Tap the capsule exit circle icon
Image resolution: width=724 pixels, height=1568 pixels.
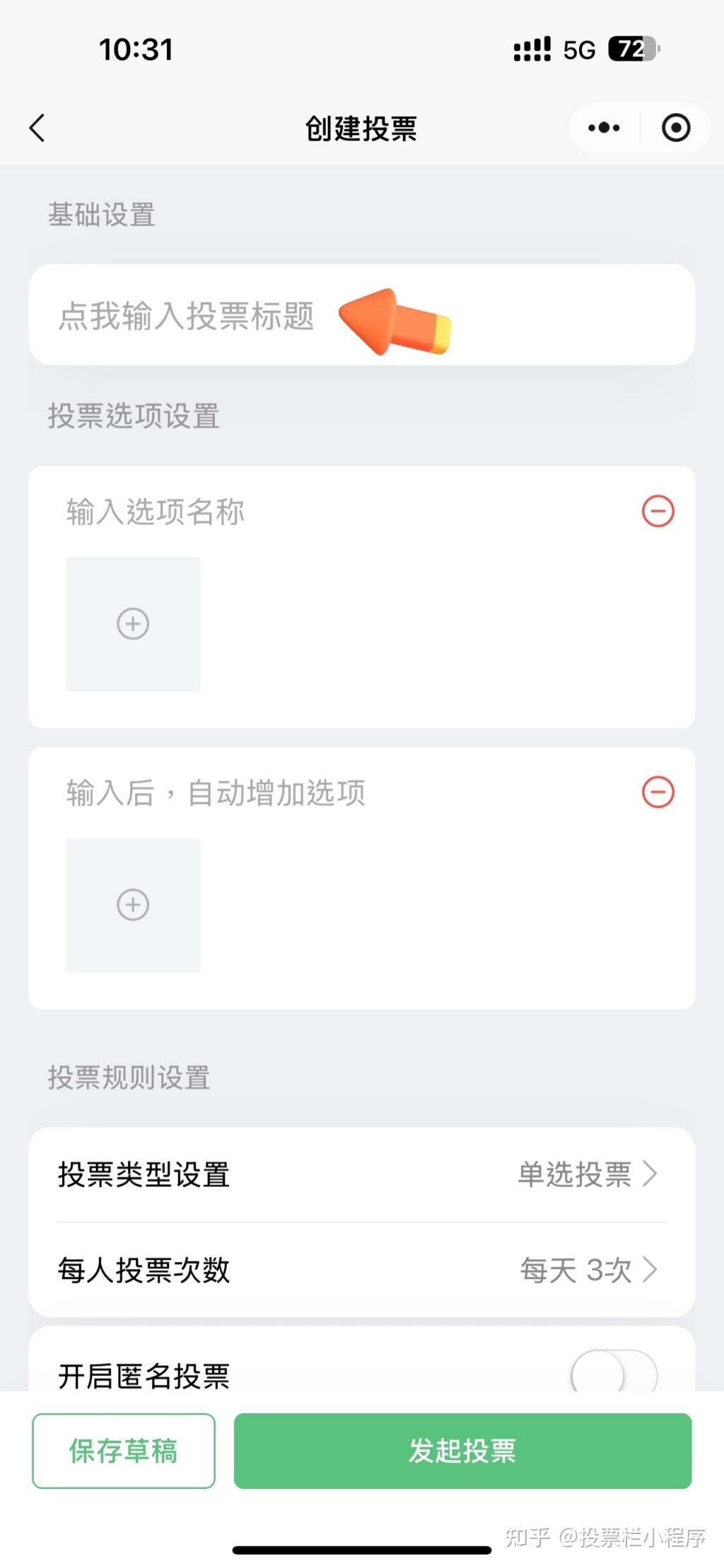tap(676, 128)
